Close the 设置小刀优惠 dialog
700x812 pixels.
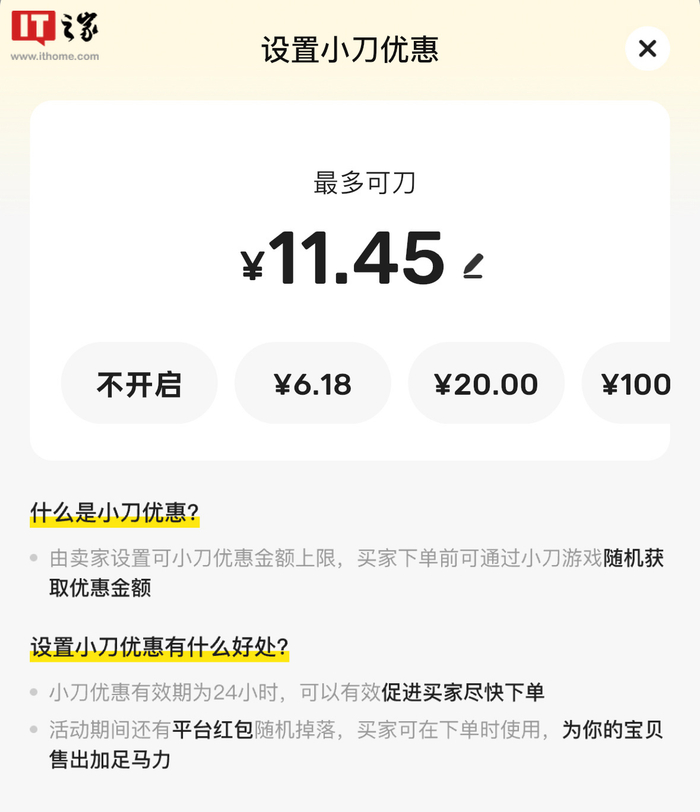pyautogui.click(x=647, y=48)
